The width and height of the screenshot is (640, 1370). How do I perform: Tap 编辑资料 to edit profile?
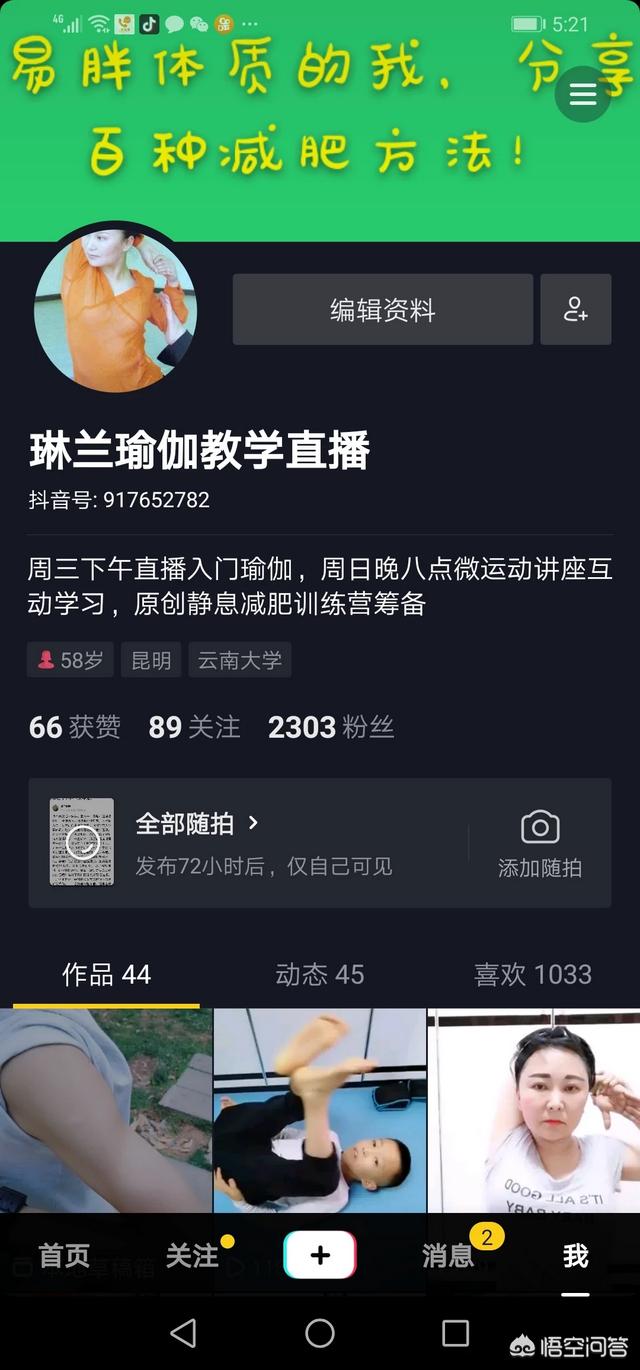[x=382, y=310]
